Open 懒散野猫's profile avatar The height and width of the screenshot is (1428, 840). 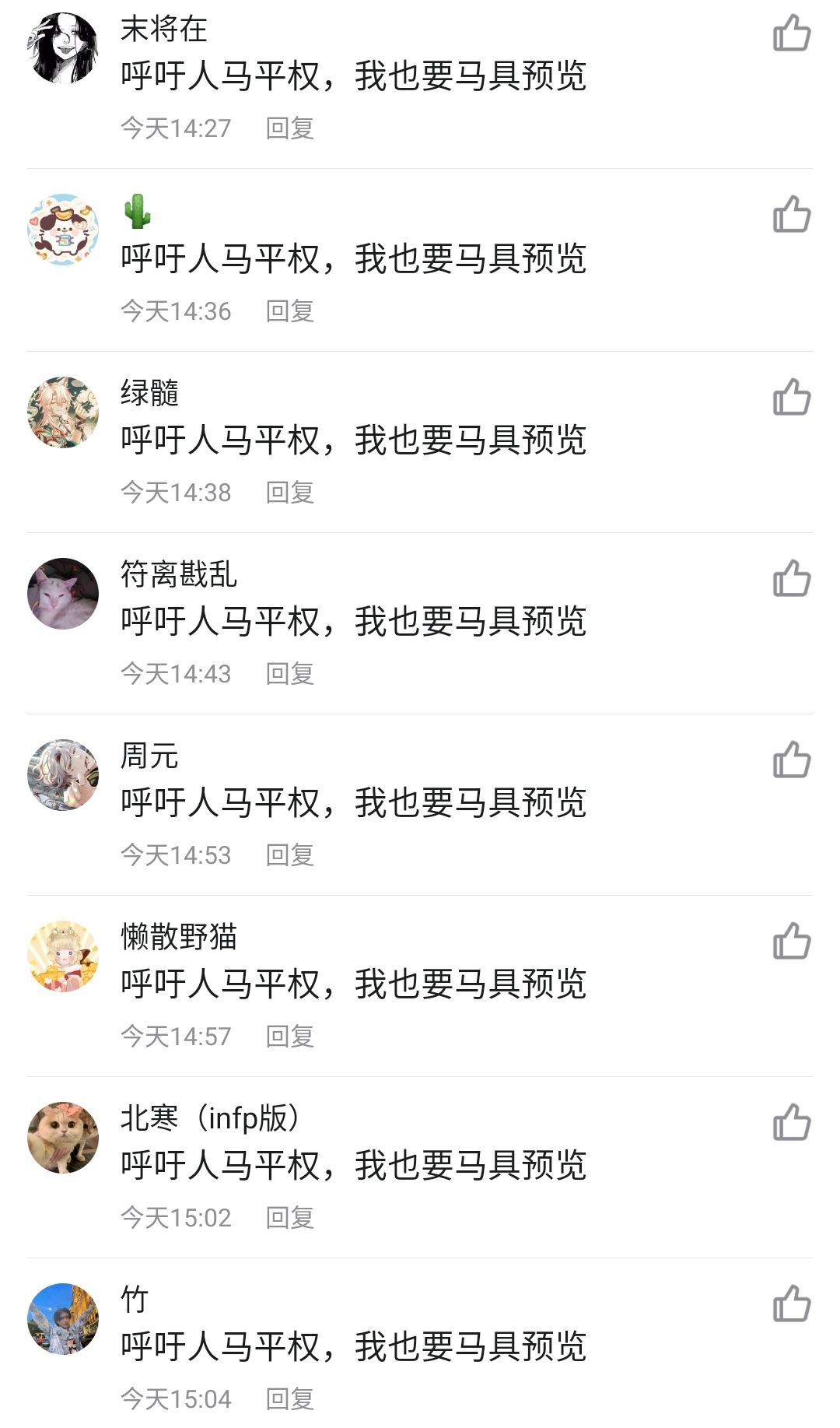(63, 956)
